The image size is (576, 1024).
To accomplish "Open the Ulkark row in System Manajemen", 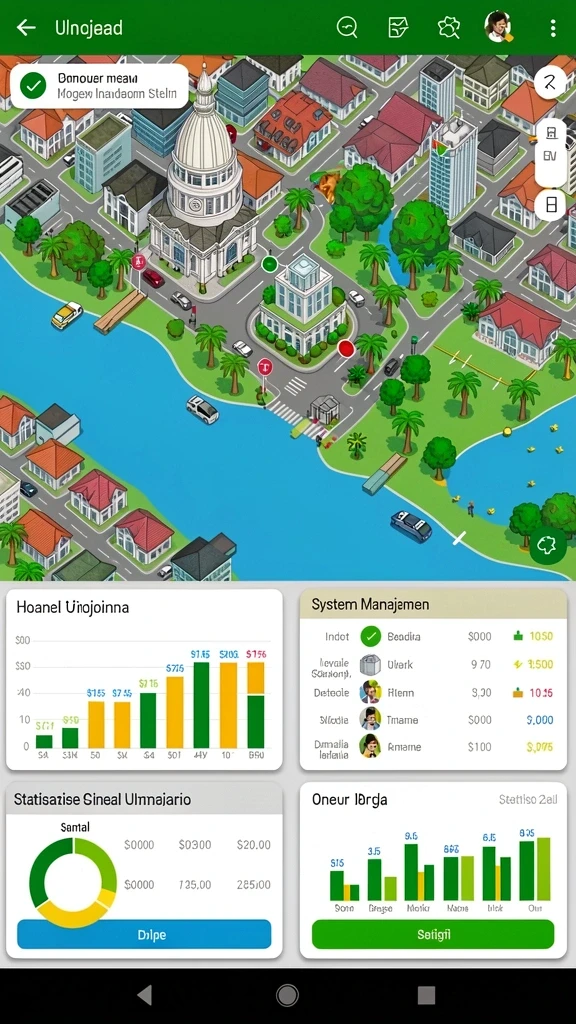I will [433, 665].
